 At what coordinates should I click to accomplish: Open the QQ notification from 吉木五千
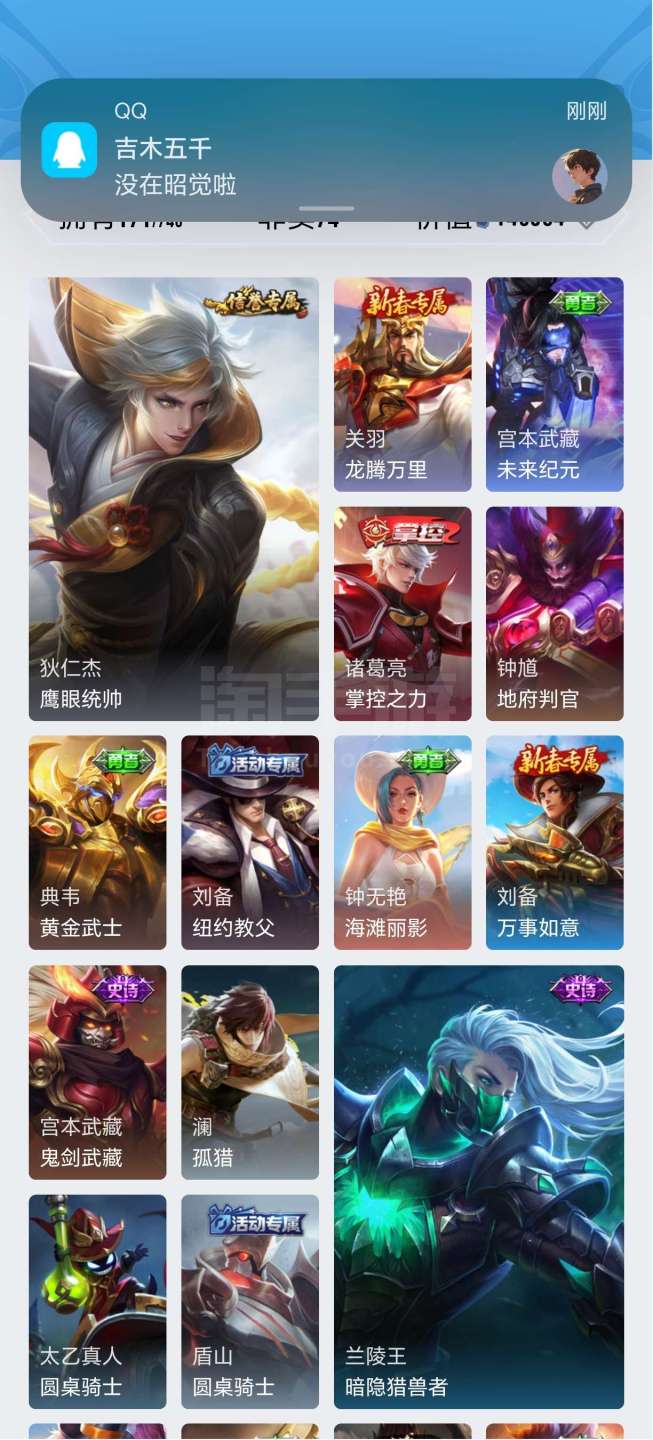click(326, 150)
